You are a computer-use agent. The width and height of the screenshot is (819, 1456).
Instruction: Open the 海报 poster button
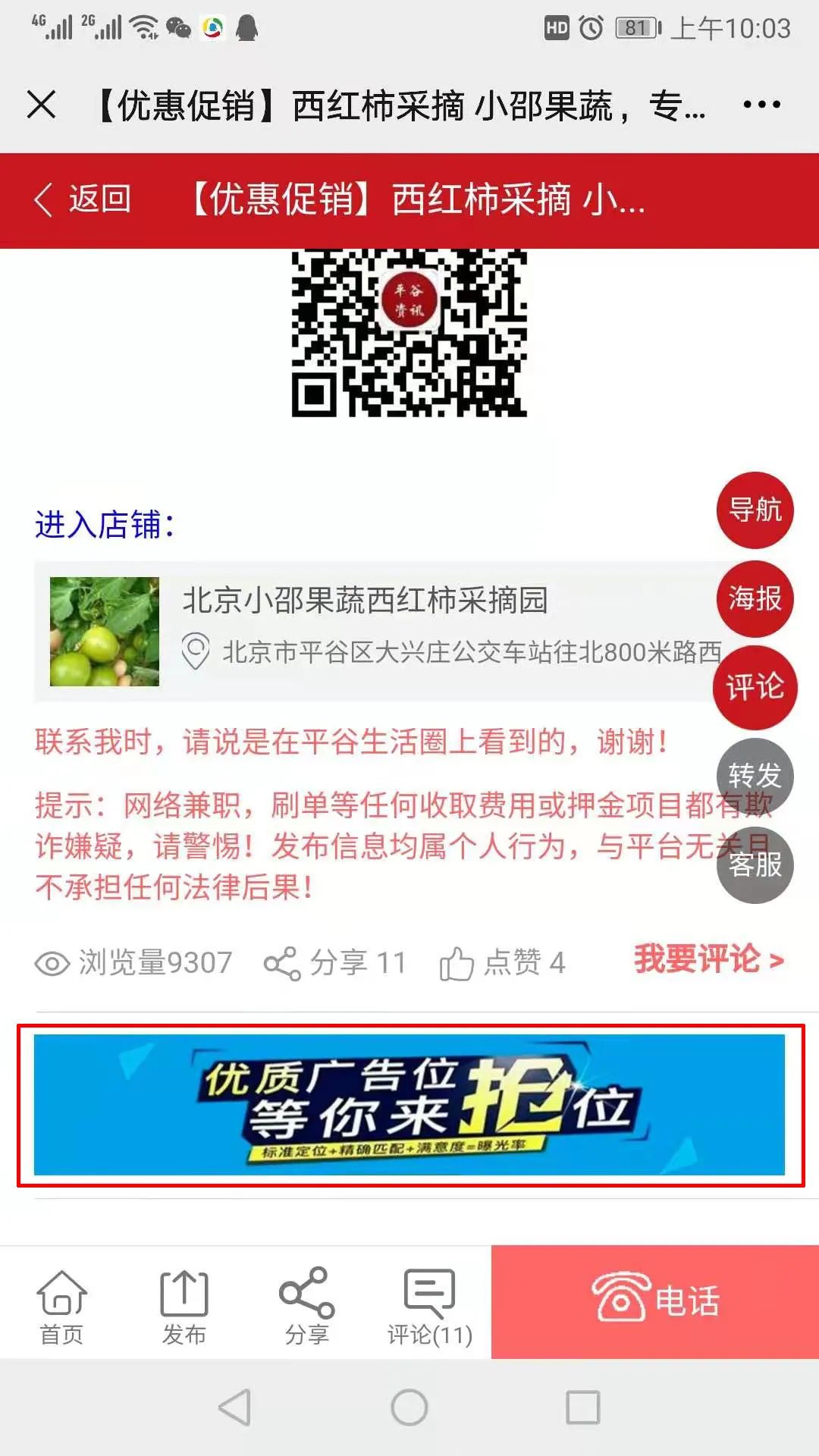click(755, 598)
